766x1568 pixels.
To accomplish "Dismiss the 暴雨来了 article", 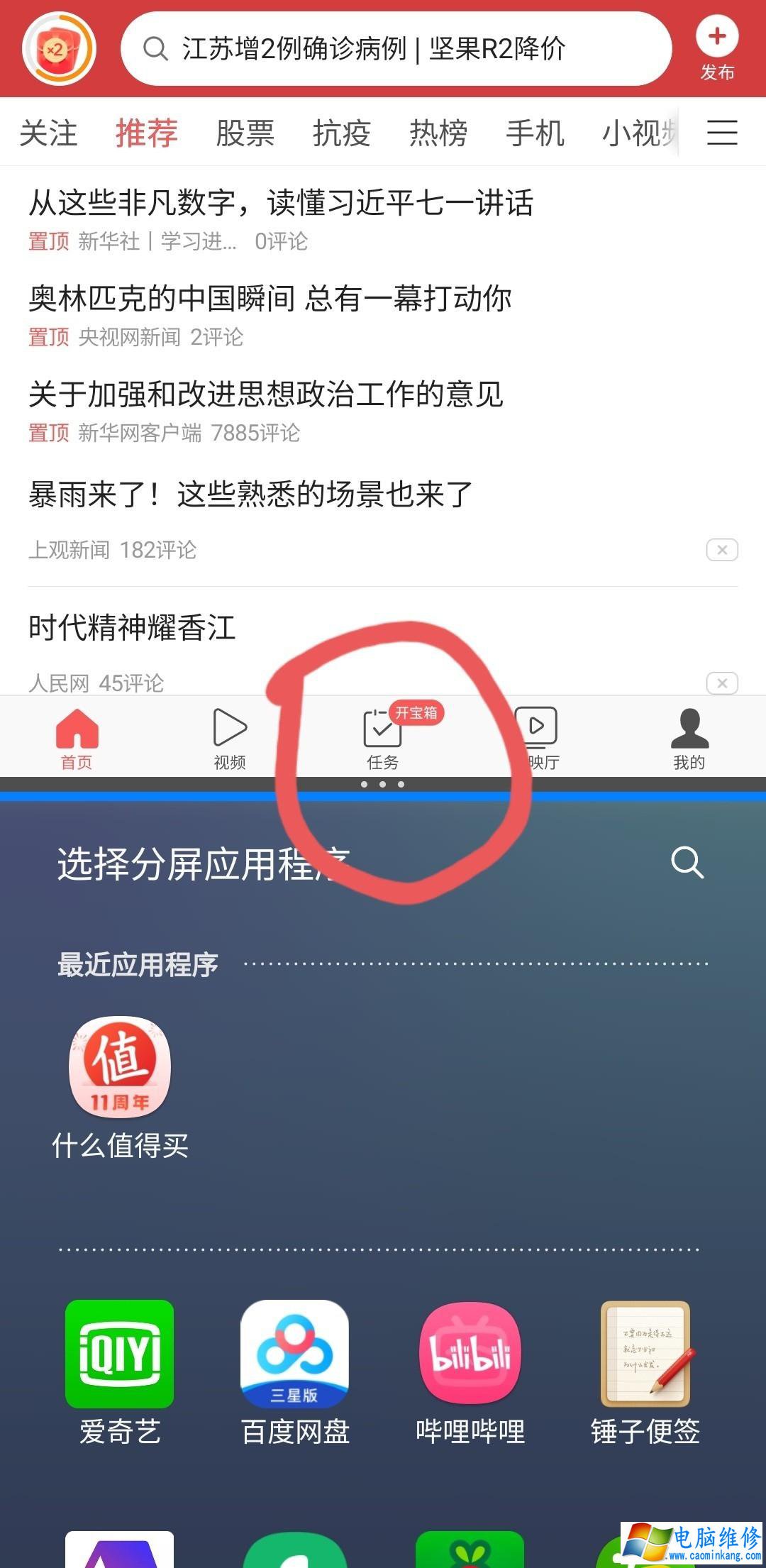I will (x=722, y=550).
